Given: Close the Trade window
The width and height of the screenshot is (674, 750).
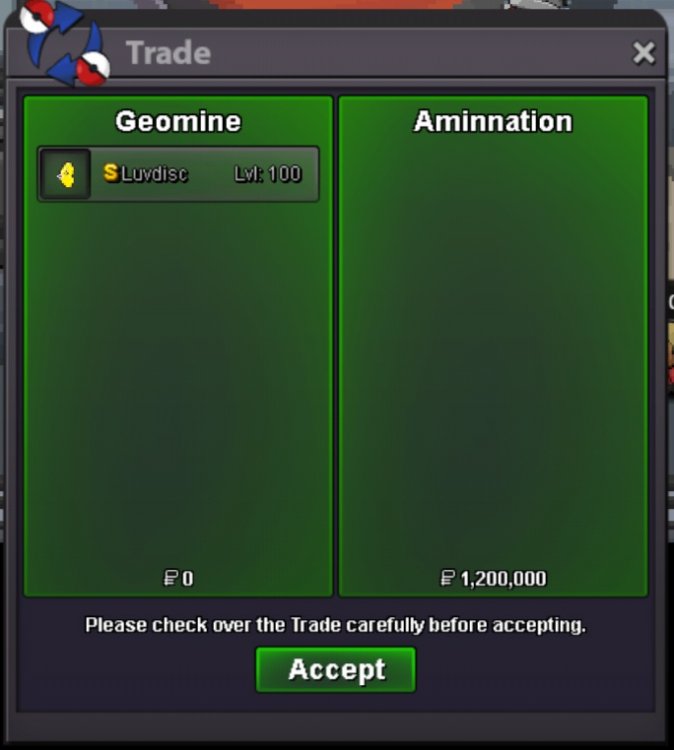Looking at the screenshot, I should (x=643, y=53).
